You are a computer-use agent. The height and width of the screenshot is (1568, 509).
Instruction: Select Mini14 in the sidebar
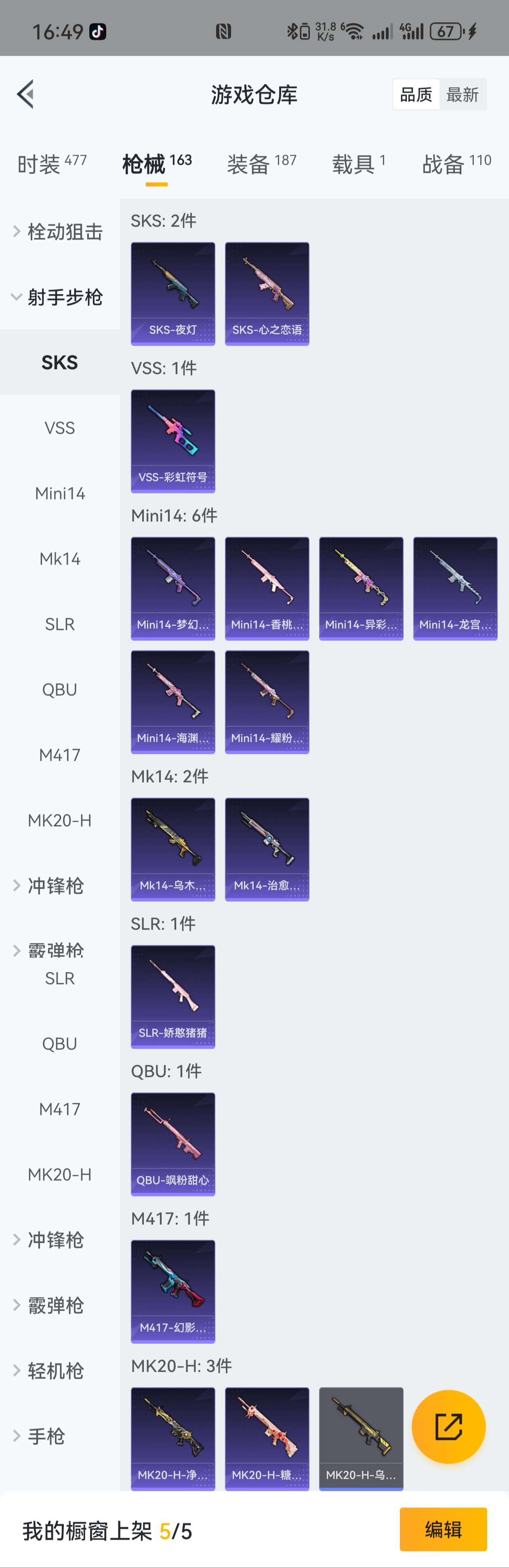click(60, 493)
